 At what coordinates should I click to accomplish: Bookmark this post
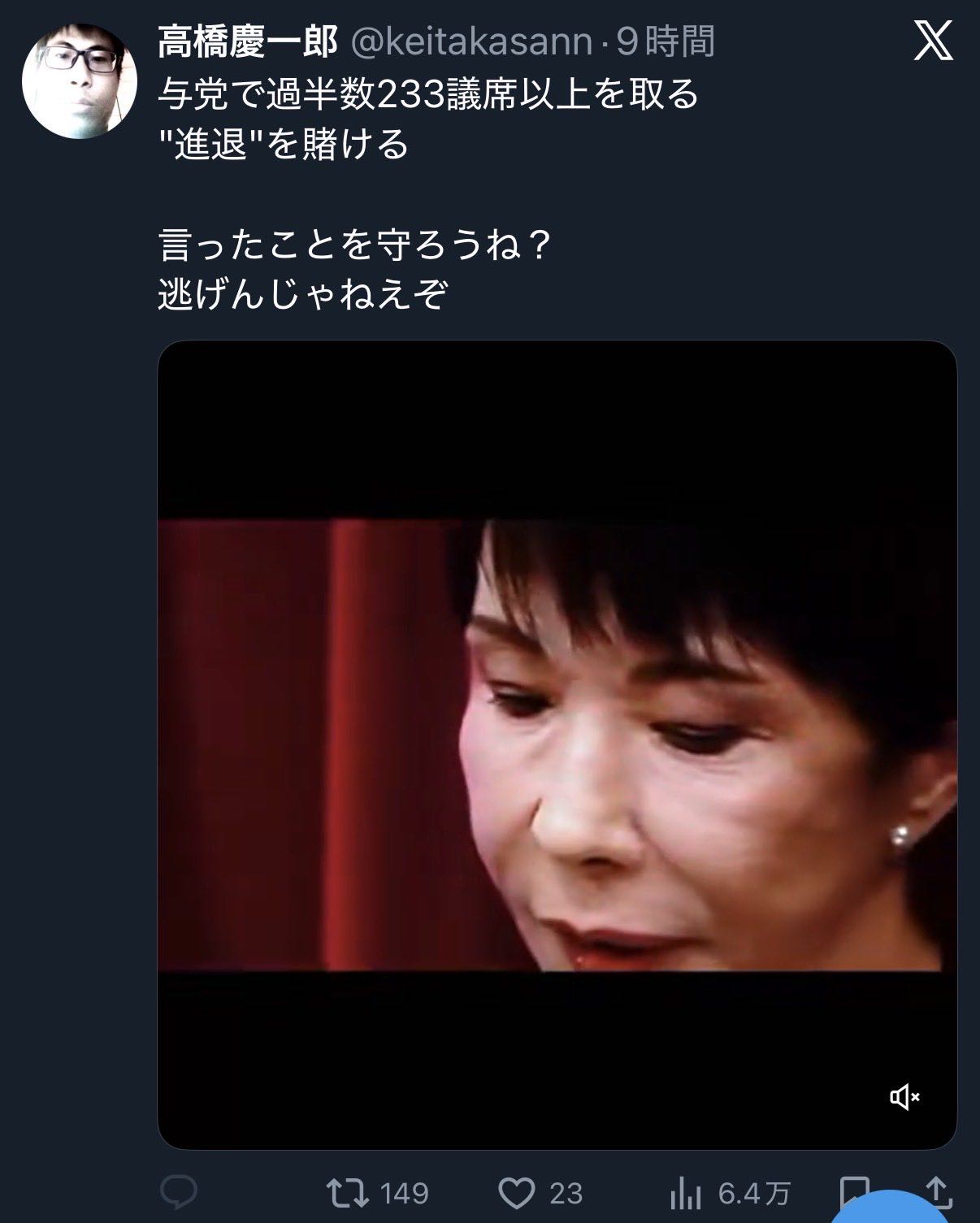pyautogui.click(x=855, y=1190)
